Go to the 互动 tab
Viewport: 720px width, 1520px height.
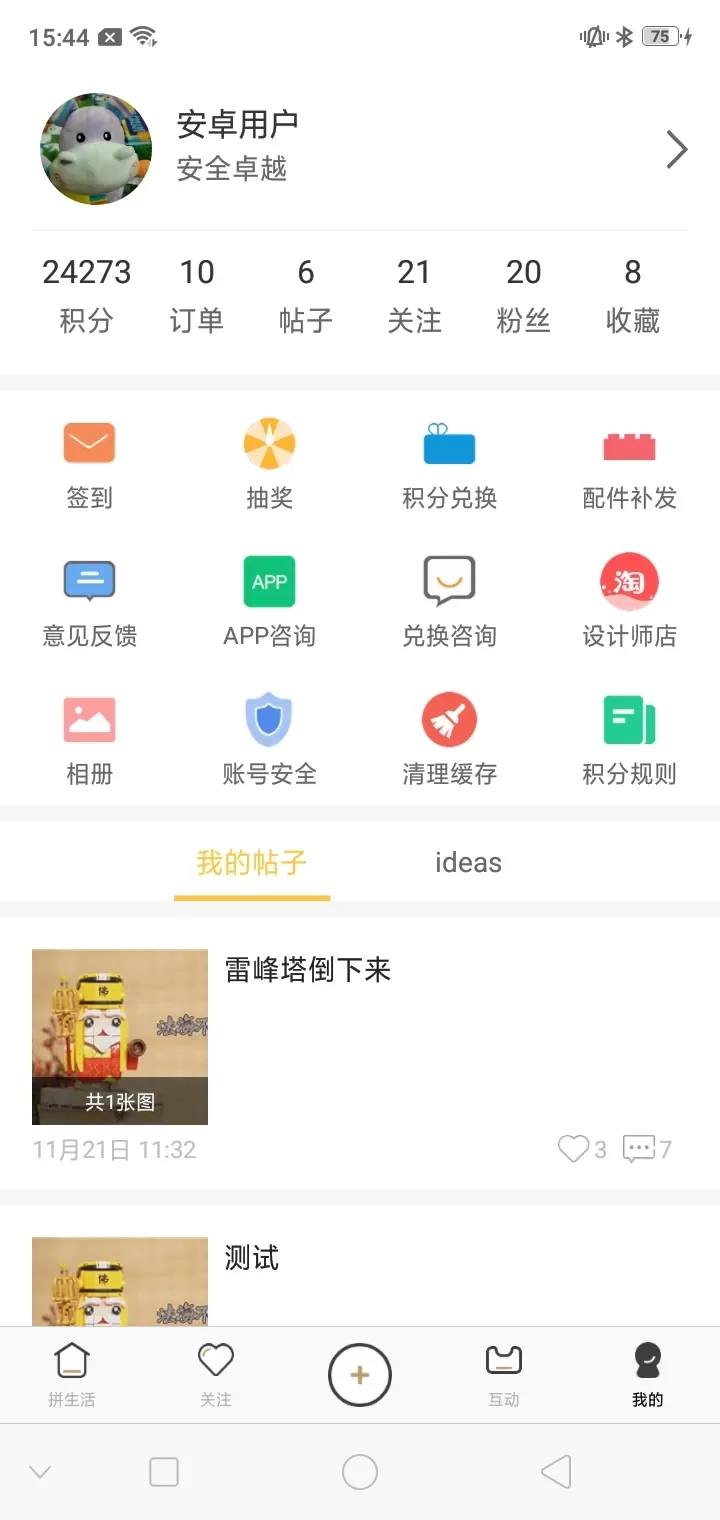[504, 1375]
